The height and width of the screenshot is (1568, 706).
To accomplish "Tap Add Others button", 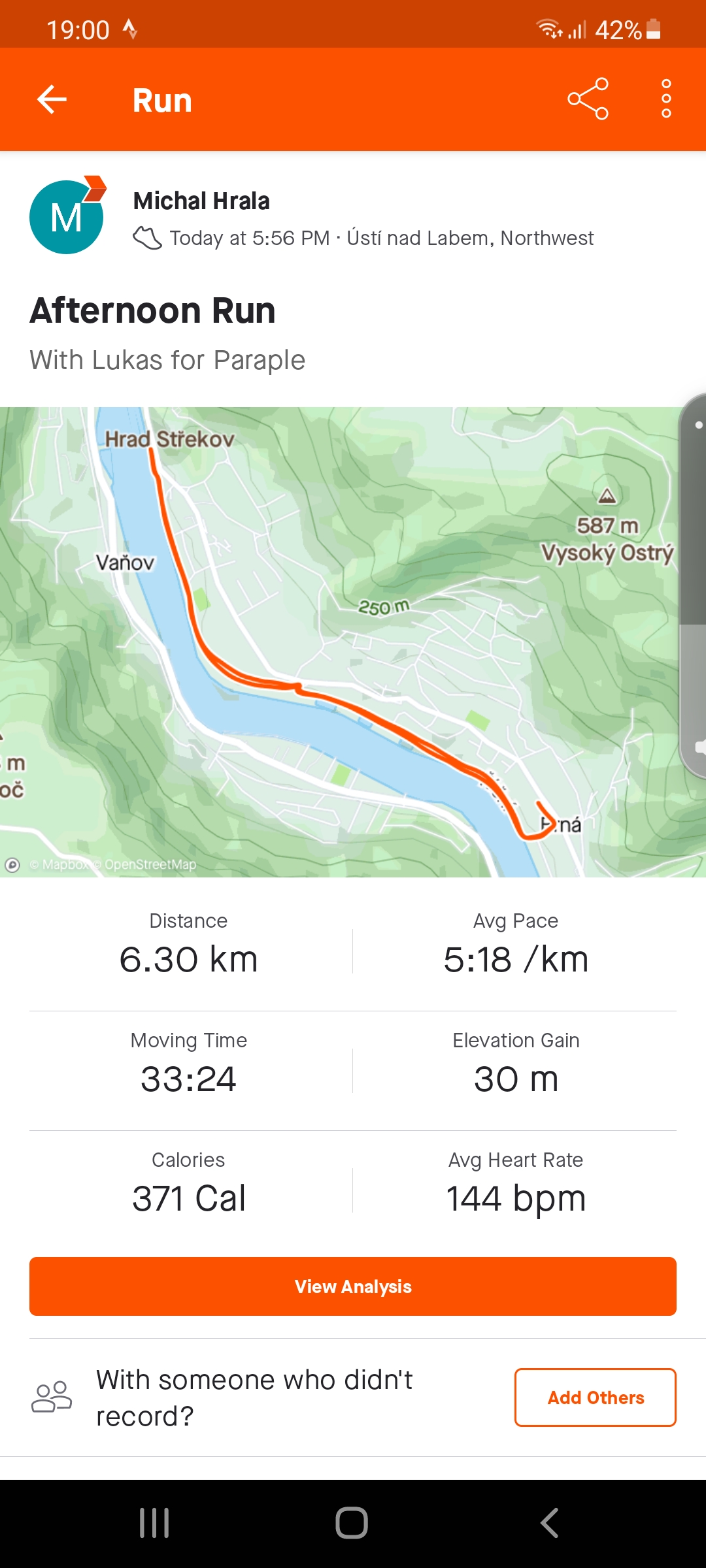I will pyautogui.click(x=596, y=1397).
